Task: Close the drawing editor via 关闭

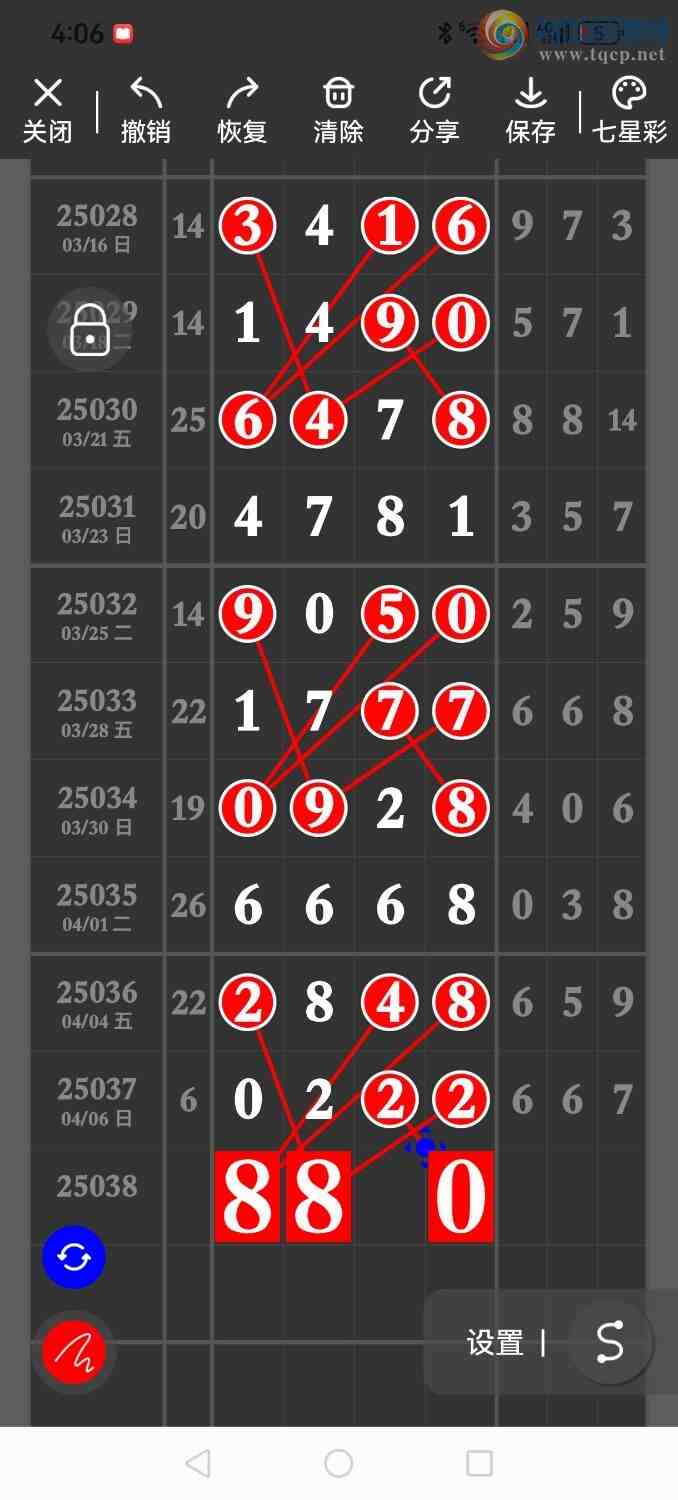Action: [x=48, y=111]
